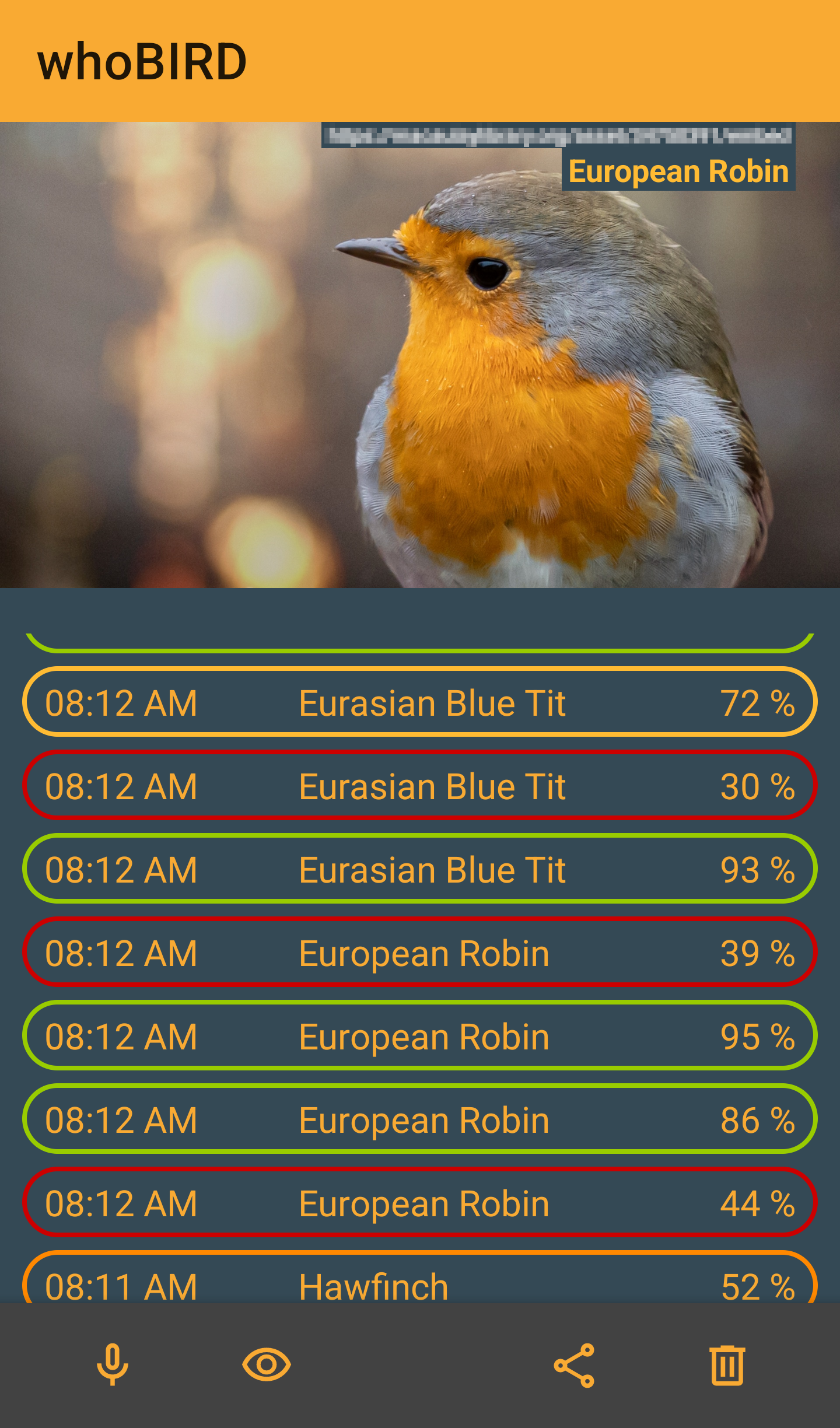Screen dimensions: 840x1428
Task: Select the European Robin 44 % detection
Action: click(420, 1202)
